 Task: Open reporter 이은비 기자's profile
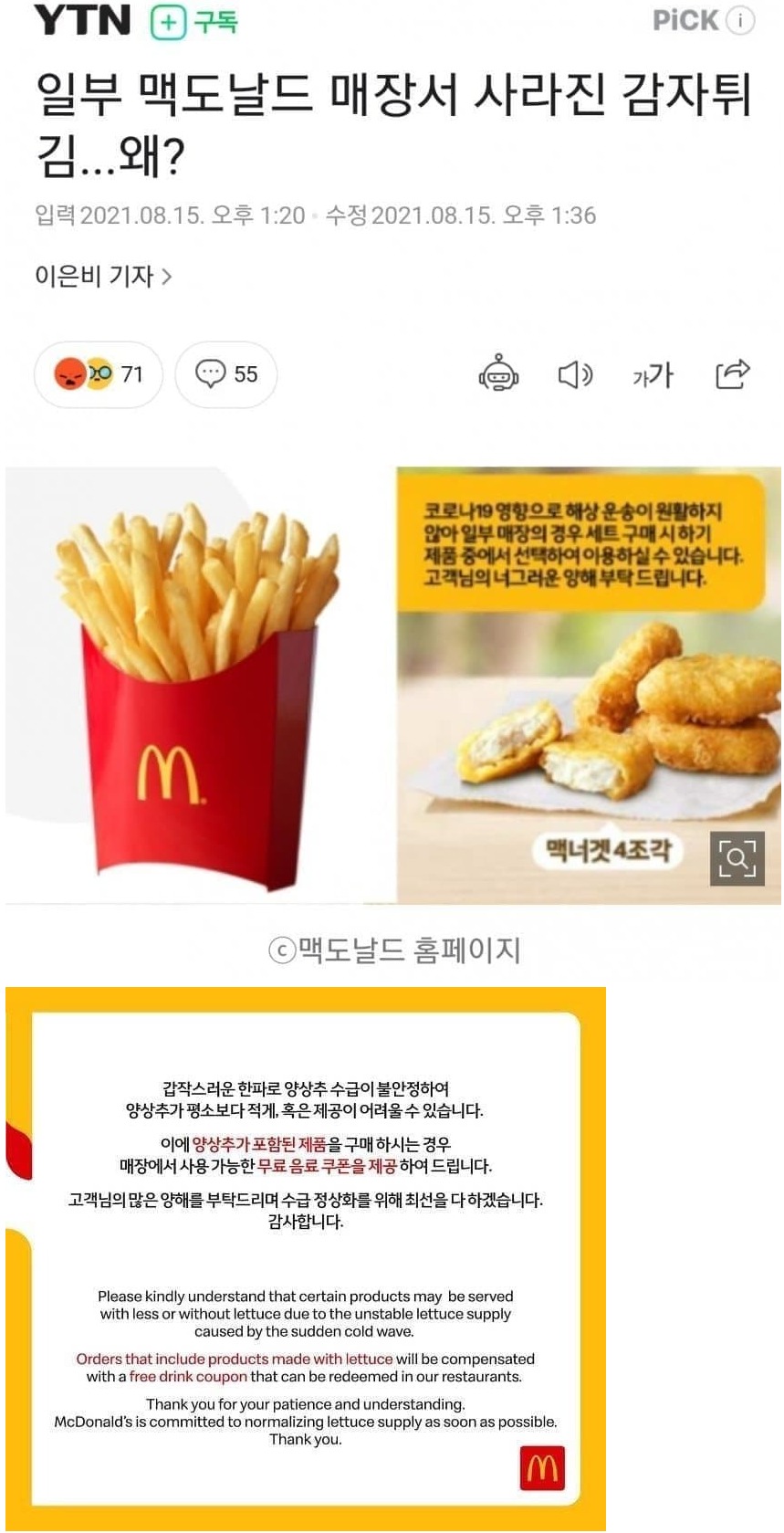click(102, 276)
